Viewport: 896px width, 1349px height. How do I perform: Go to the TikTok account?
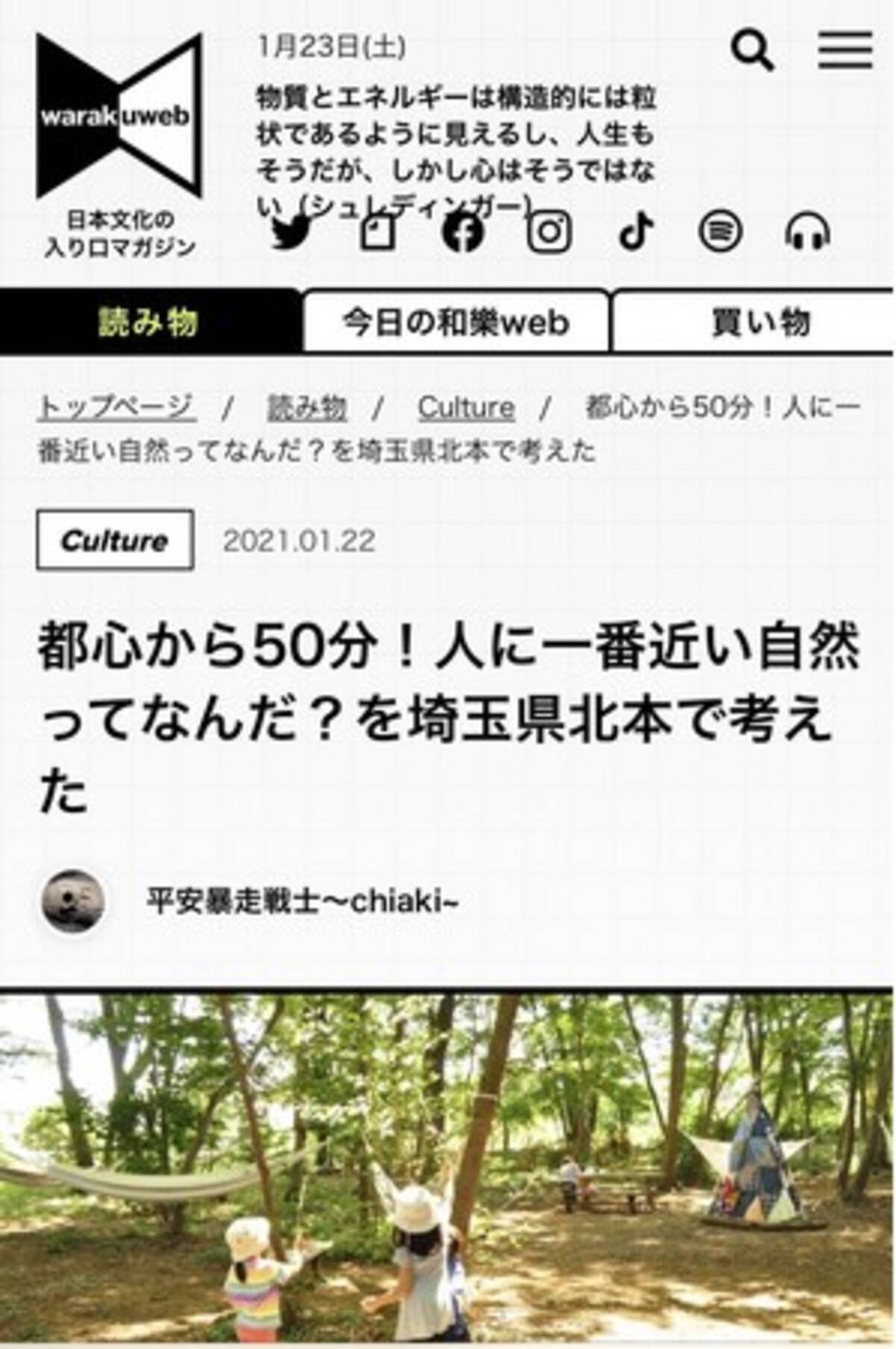tap(636, 232)
